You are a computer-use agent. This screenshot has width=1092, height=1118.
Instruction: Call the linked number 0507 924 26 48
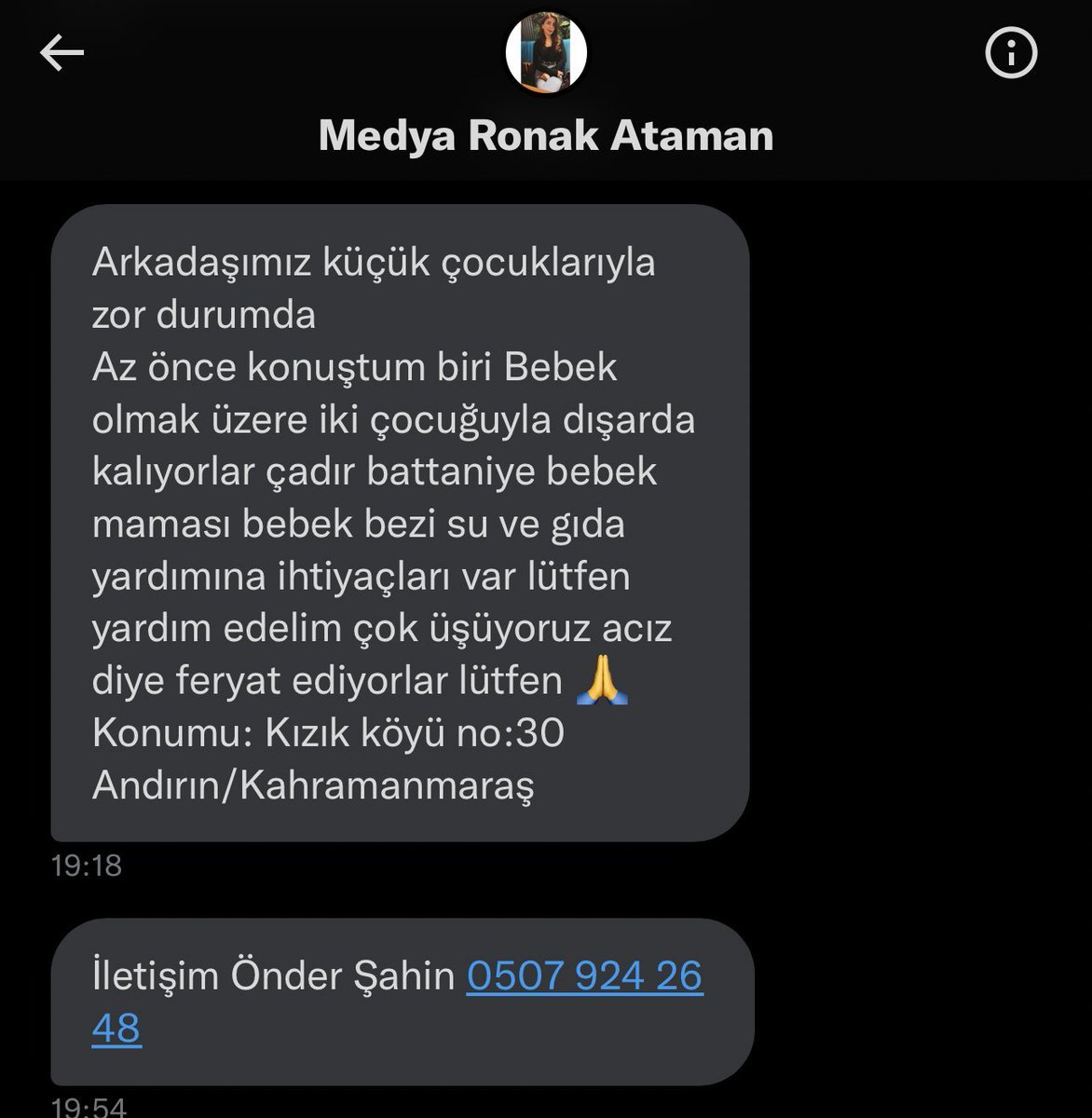point(583,976)
